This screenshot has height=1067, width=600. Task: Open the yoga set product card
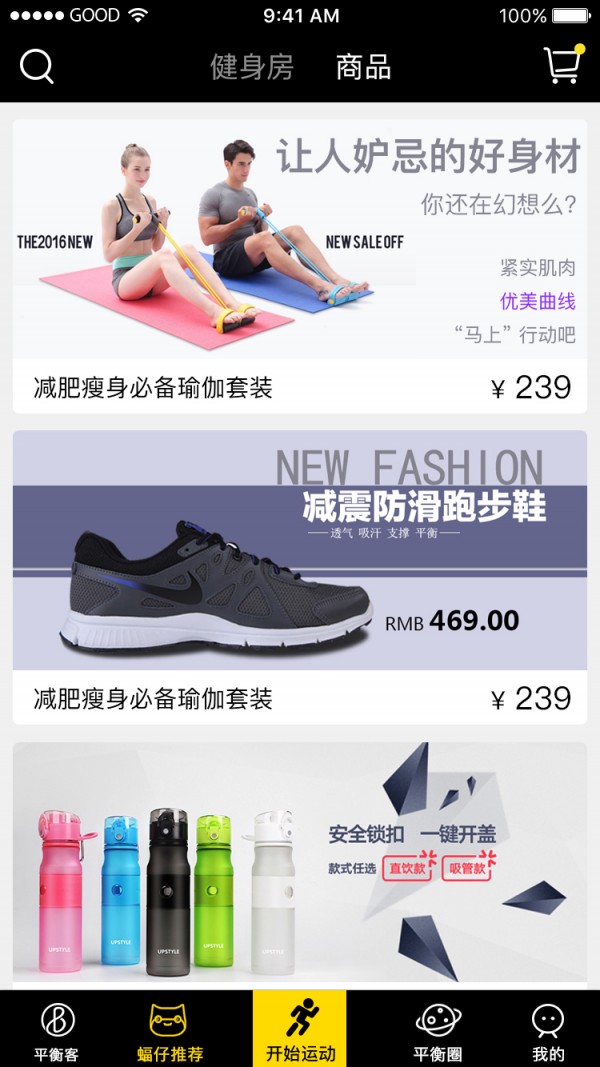[x=300, y=265]
